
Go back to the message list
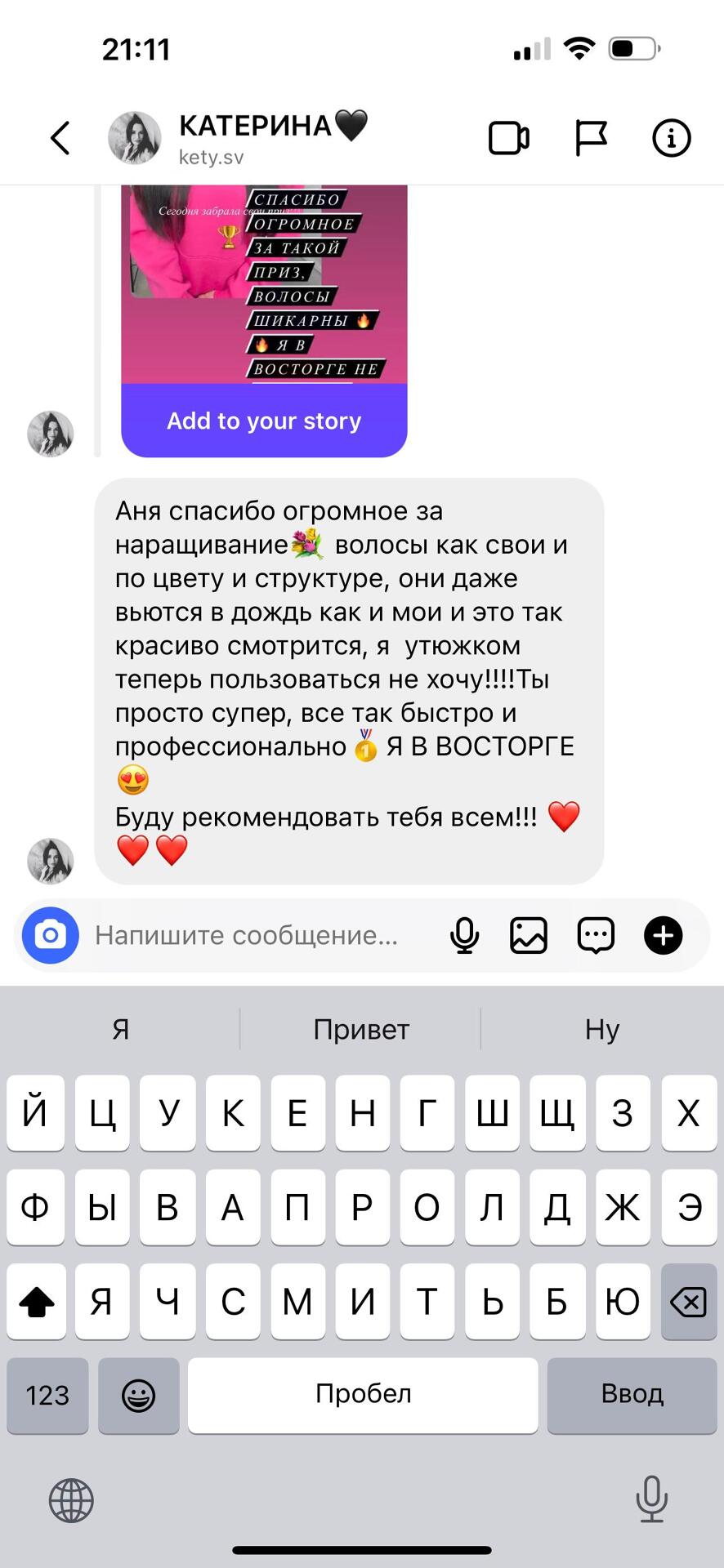click(x=60, y=138)
